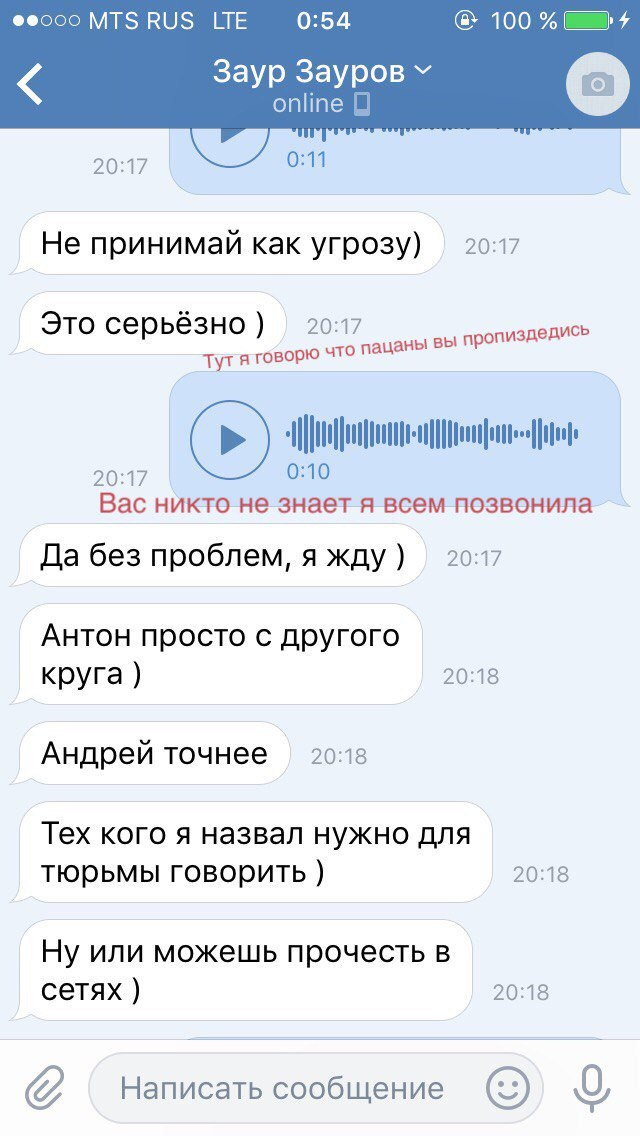
Task: Tap the microphone to record voice
Action: (x=591, y=1088)
